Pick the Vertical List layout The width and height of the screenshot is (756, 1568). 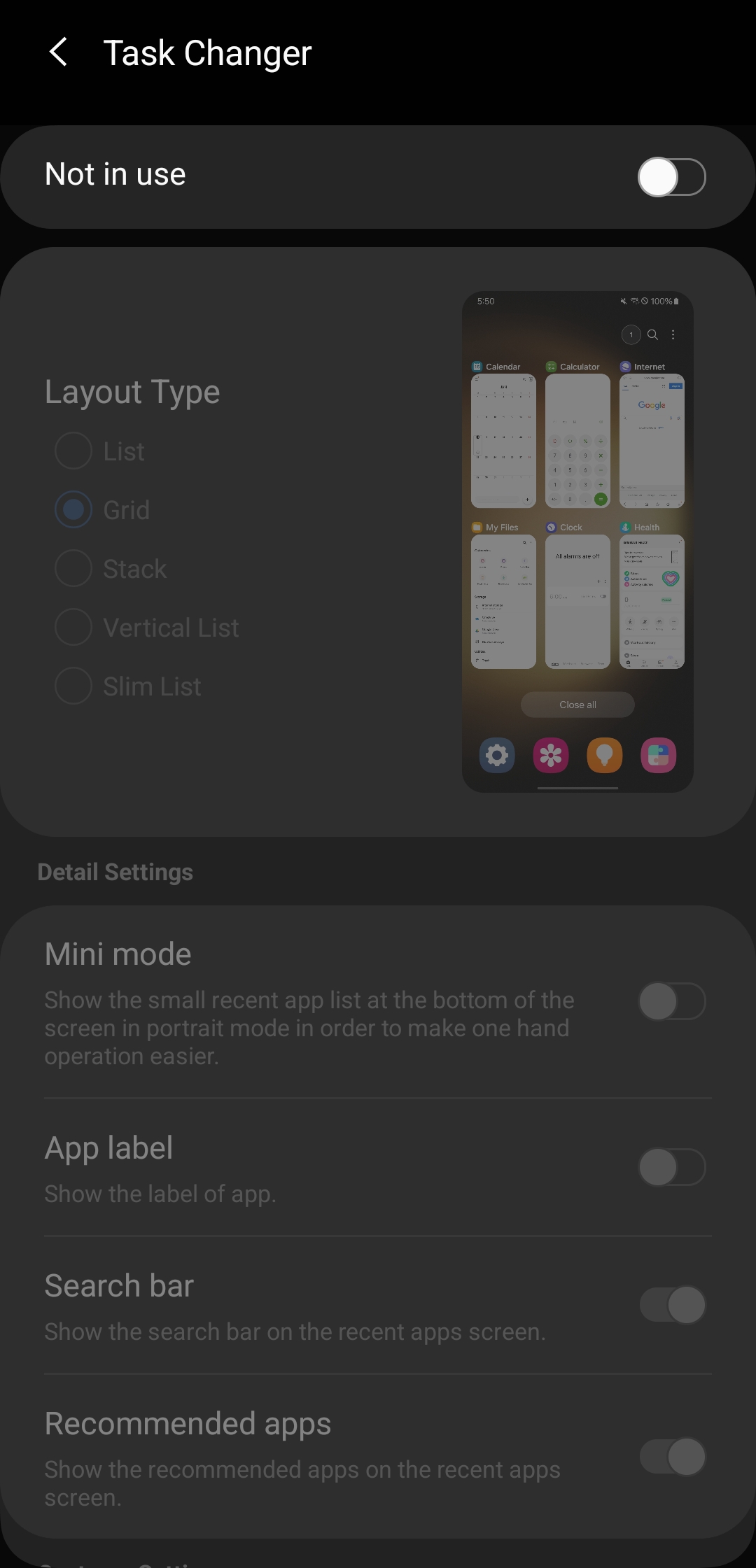point(73,628)
